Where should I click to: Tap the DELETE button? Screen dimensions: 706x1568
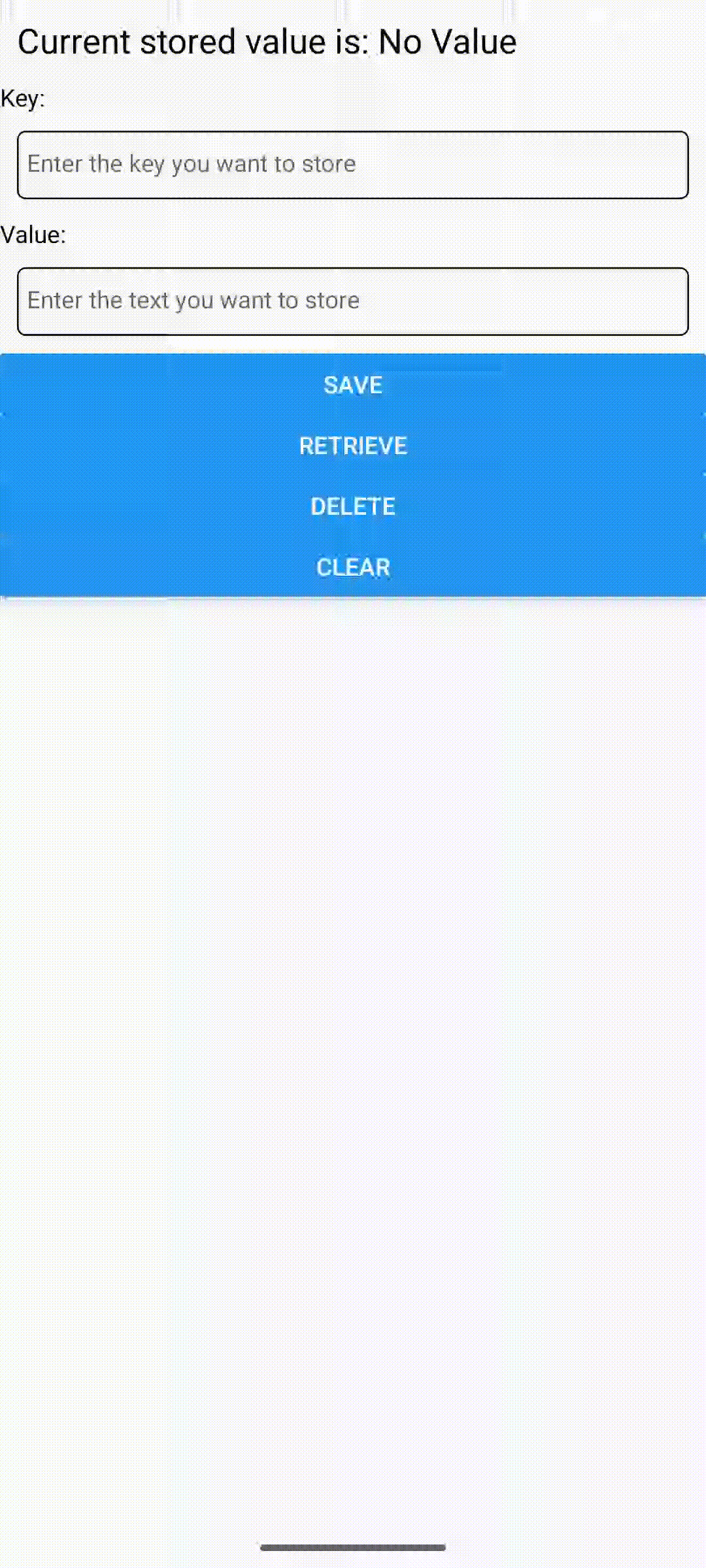pos(353,506)
